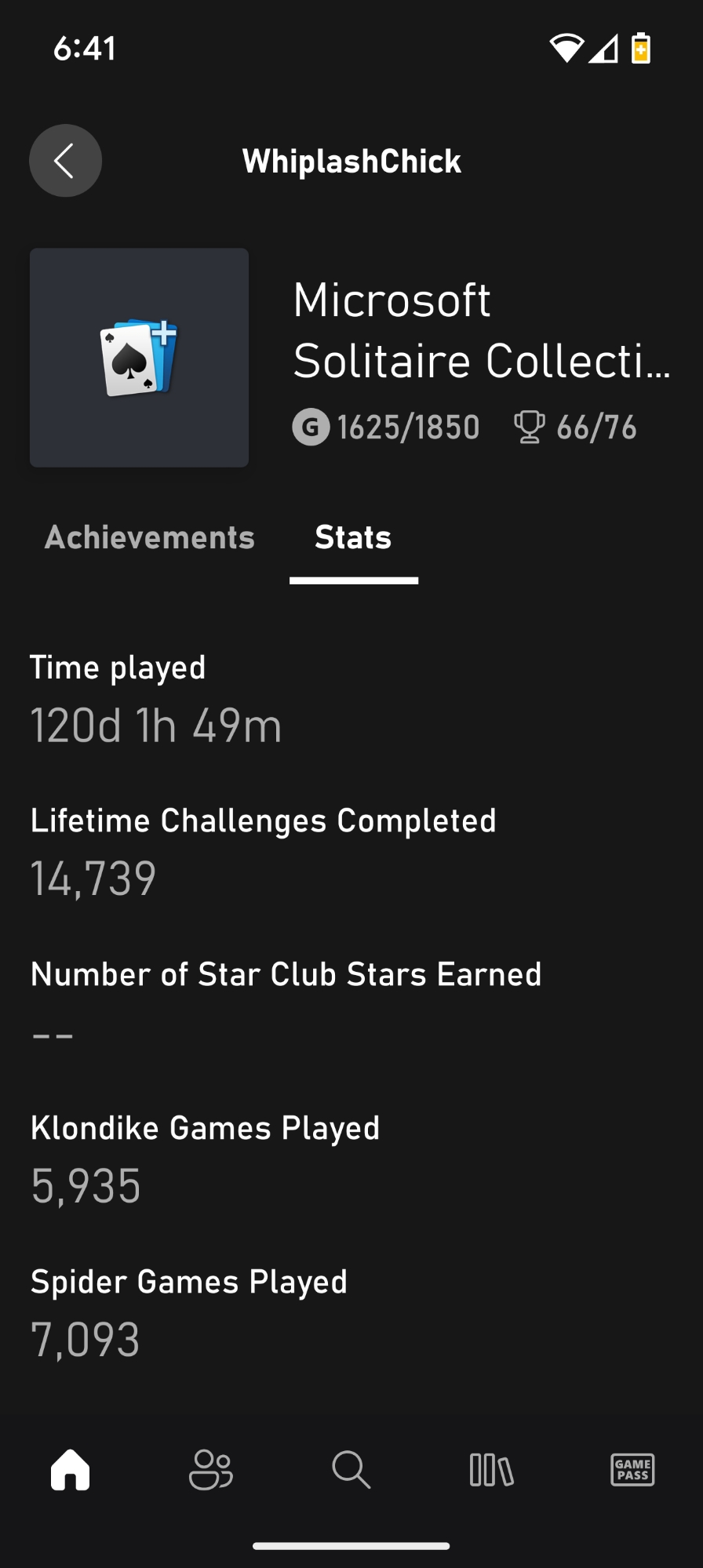Open the Library tab in bottom navigation
This screenshot has height=1568, width=703.
click(x=491, y=1469)
